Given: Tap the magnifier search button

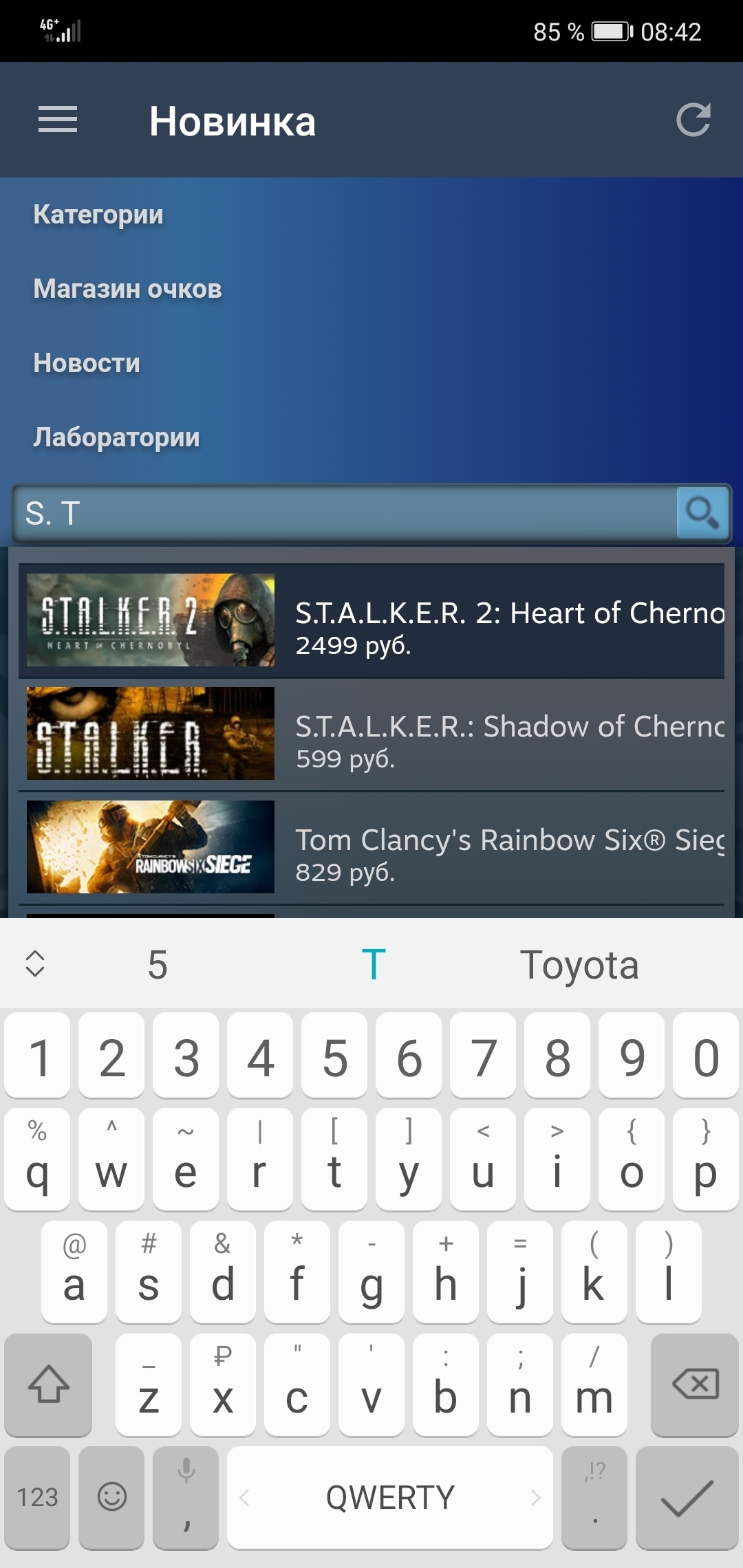Looking at the screenshot, I should 702,513.
